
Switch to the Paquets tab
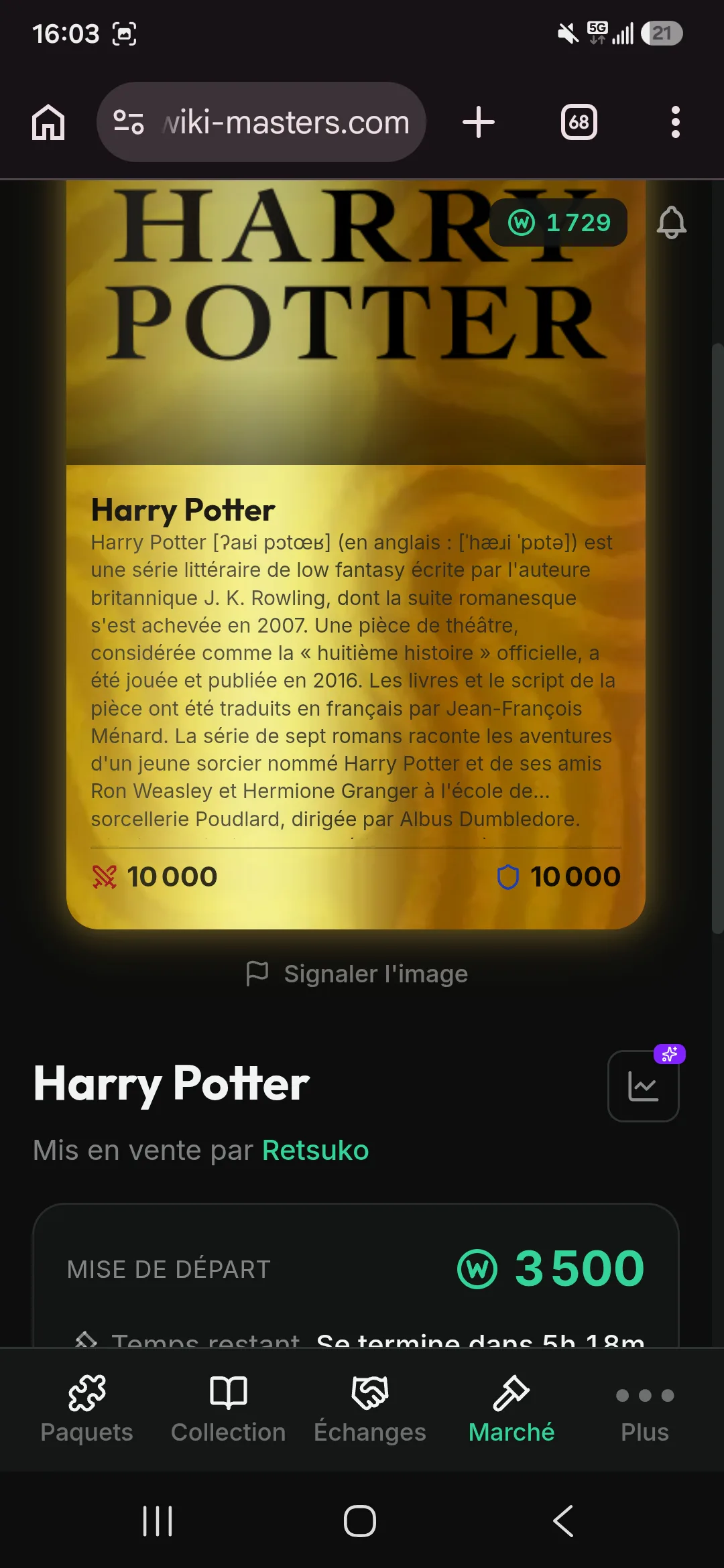[x=86, y=1409]
